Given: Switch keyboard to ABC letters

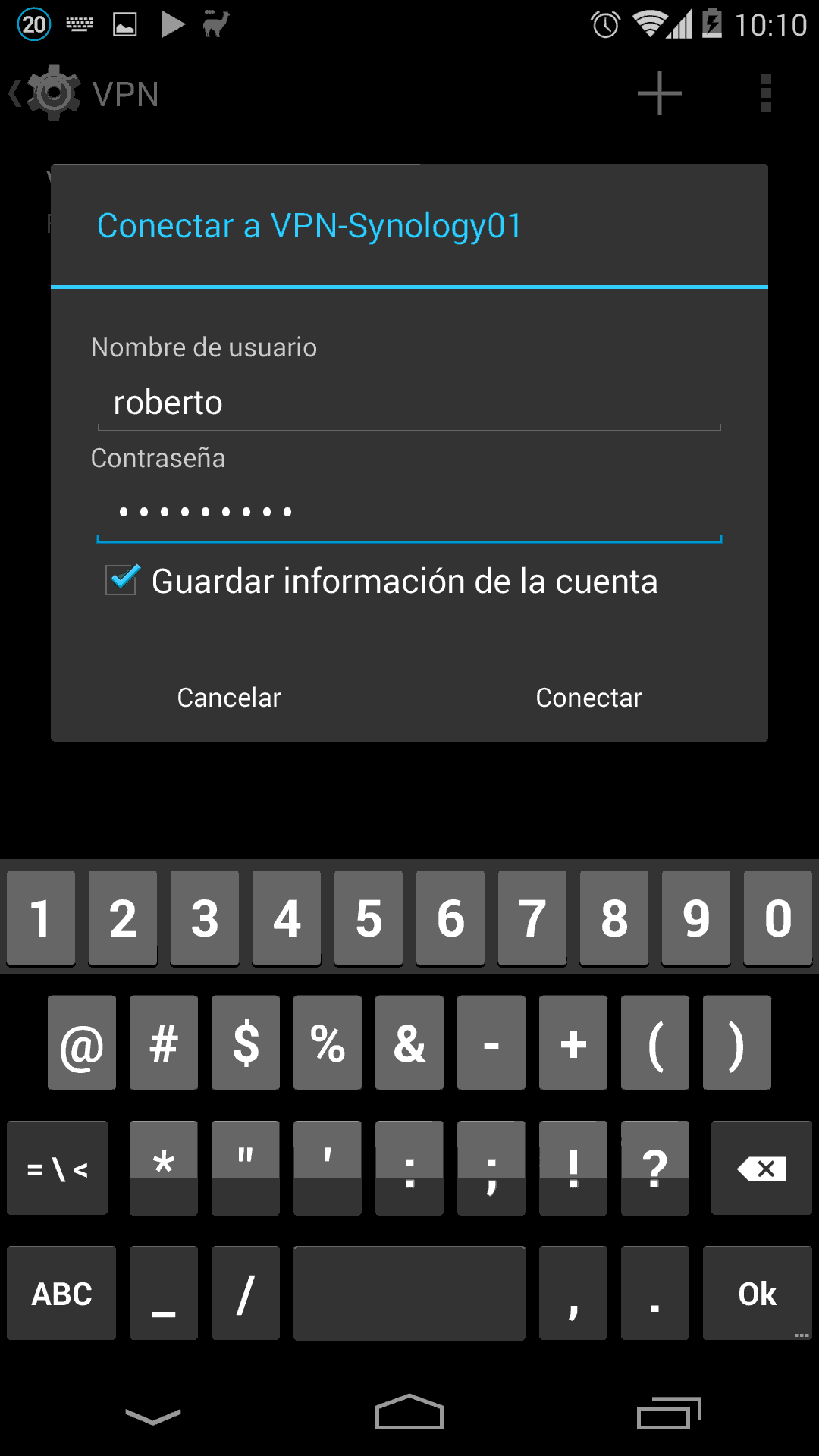Looking at the screenshot, I should [61, 1294].
